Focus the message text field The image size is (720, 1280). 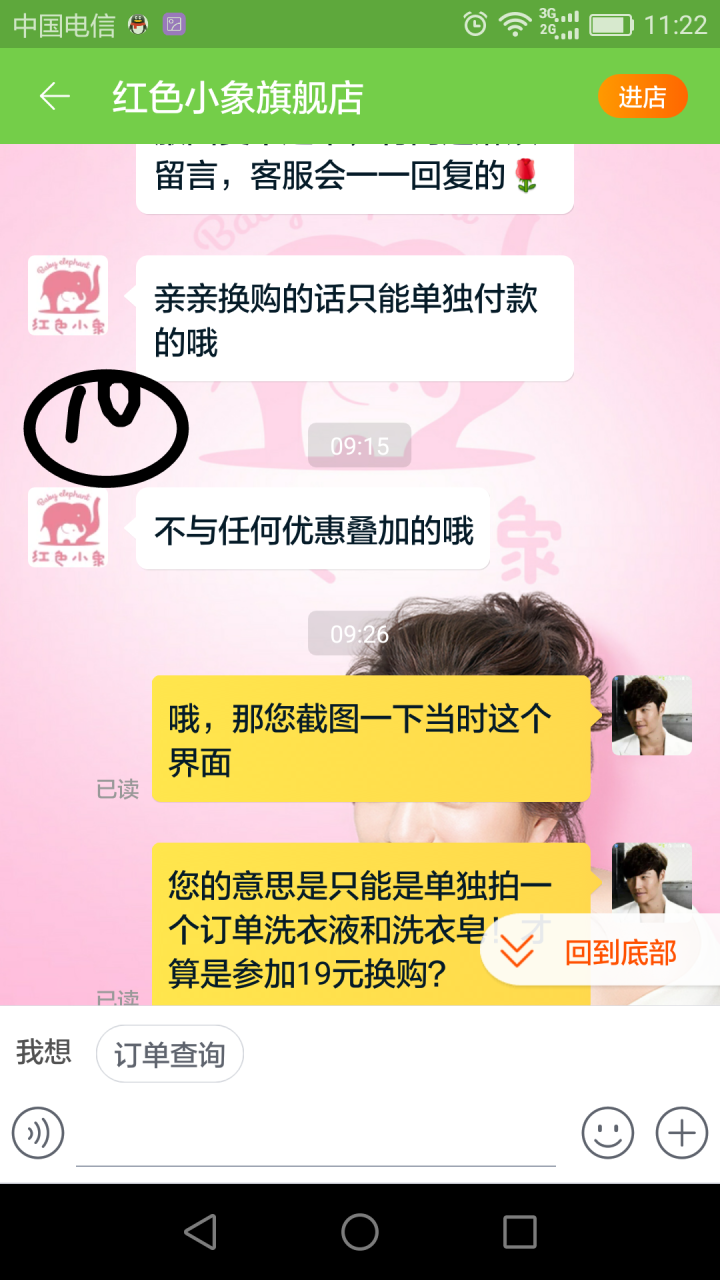pyautogui.click(x=315, y=1136)
